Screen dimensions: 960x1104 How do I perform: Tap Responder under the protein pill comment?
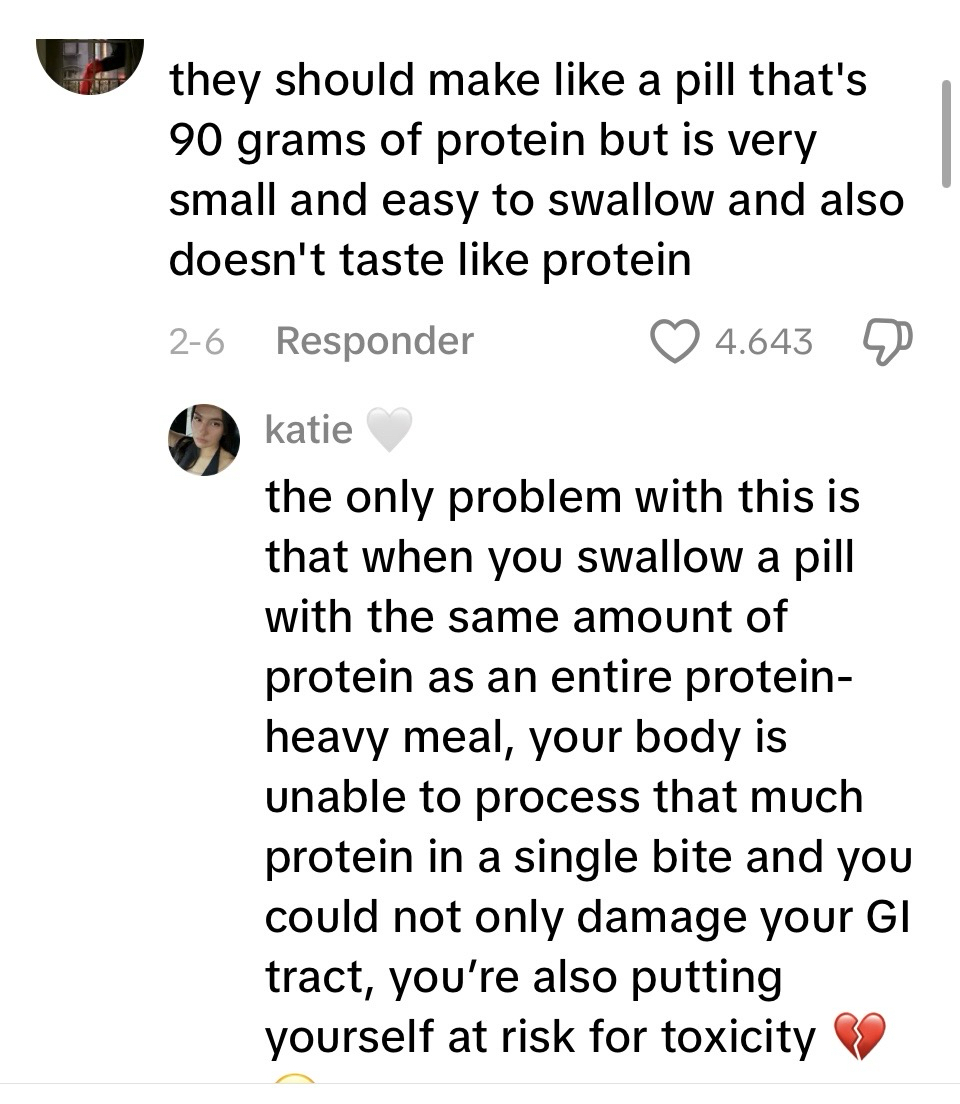click(x=374, y=342)
